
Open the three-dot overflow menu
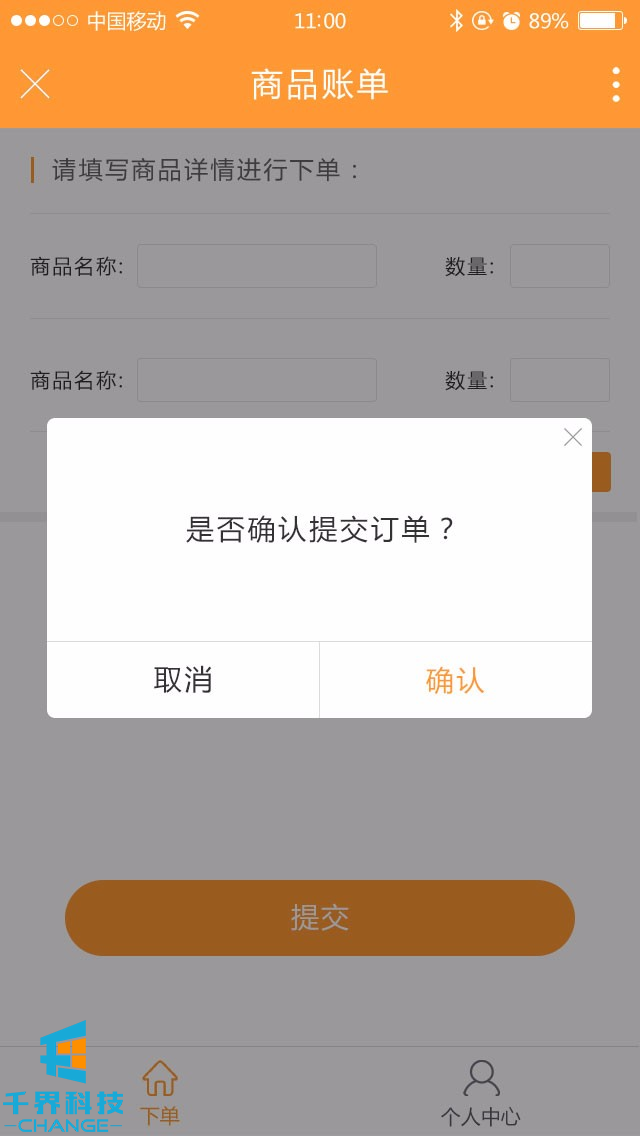[x=616, y=84]
